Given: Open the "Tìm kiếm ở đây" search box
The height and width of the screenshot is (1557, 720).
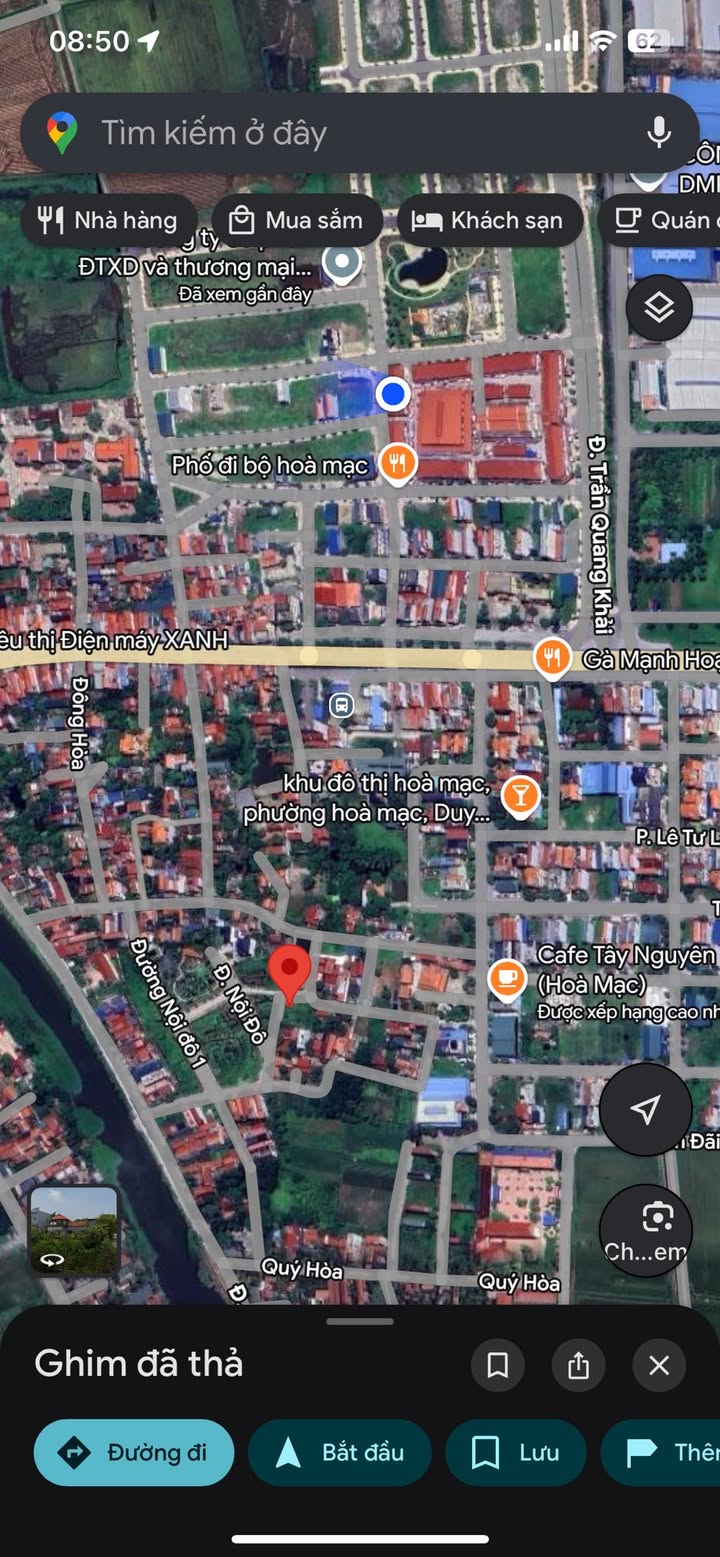Looking at the screenshot, I should [360, 133].
